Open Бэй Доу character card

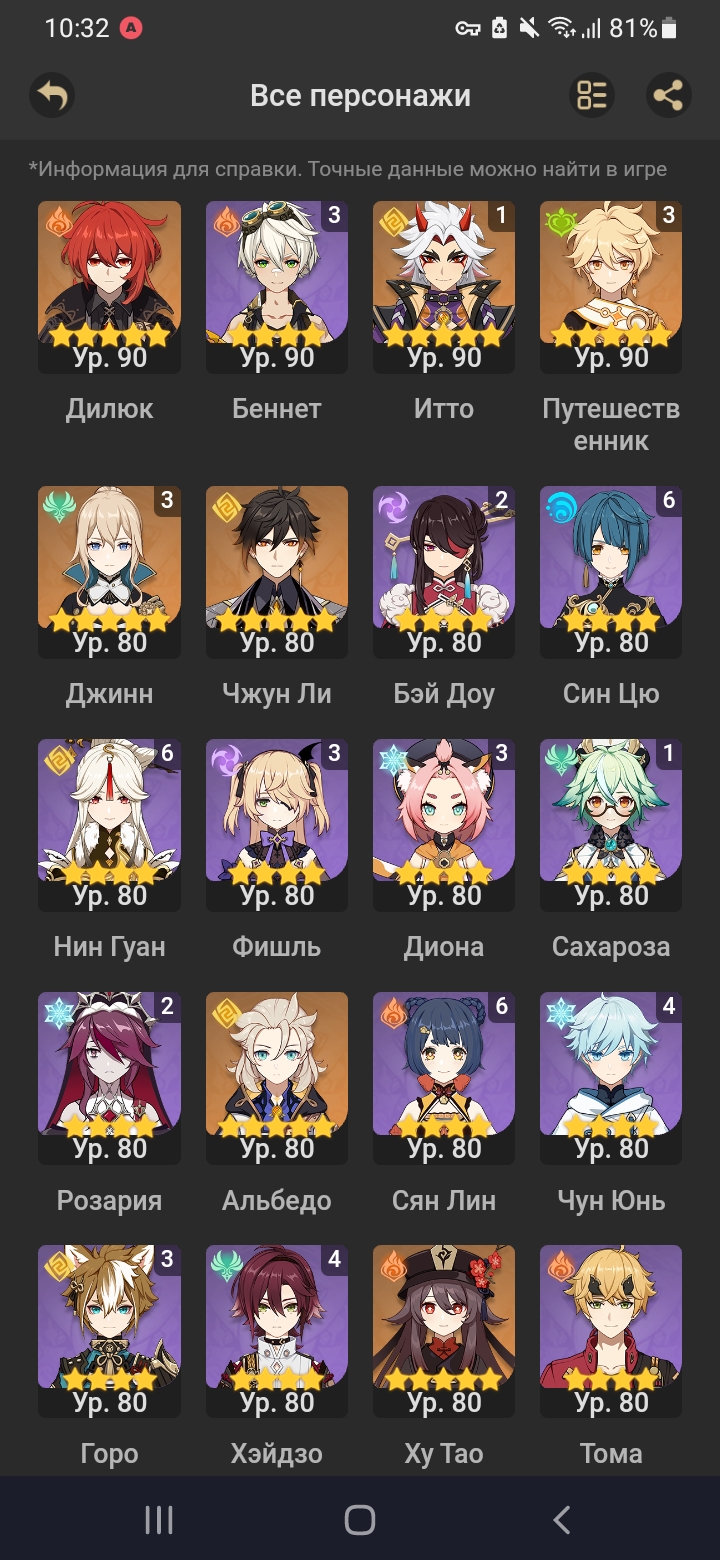[x=444, y=572]
